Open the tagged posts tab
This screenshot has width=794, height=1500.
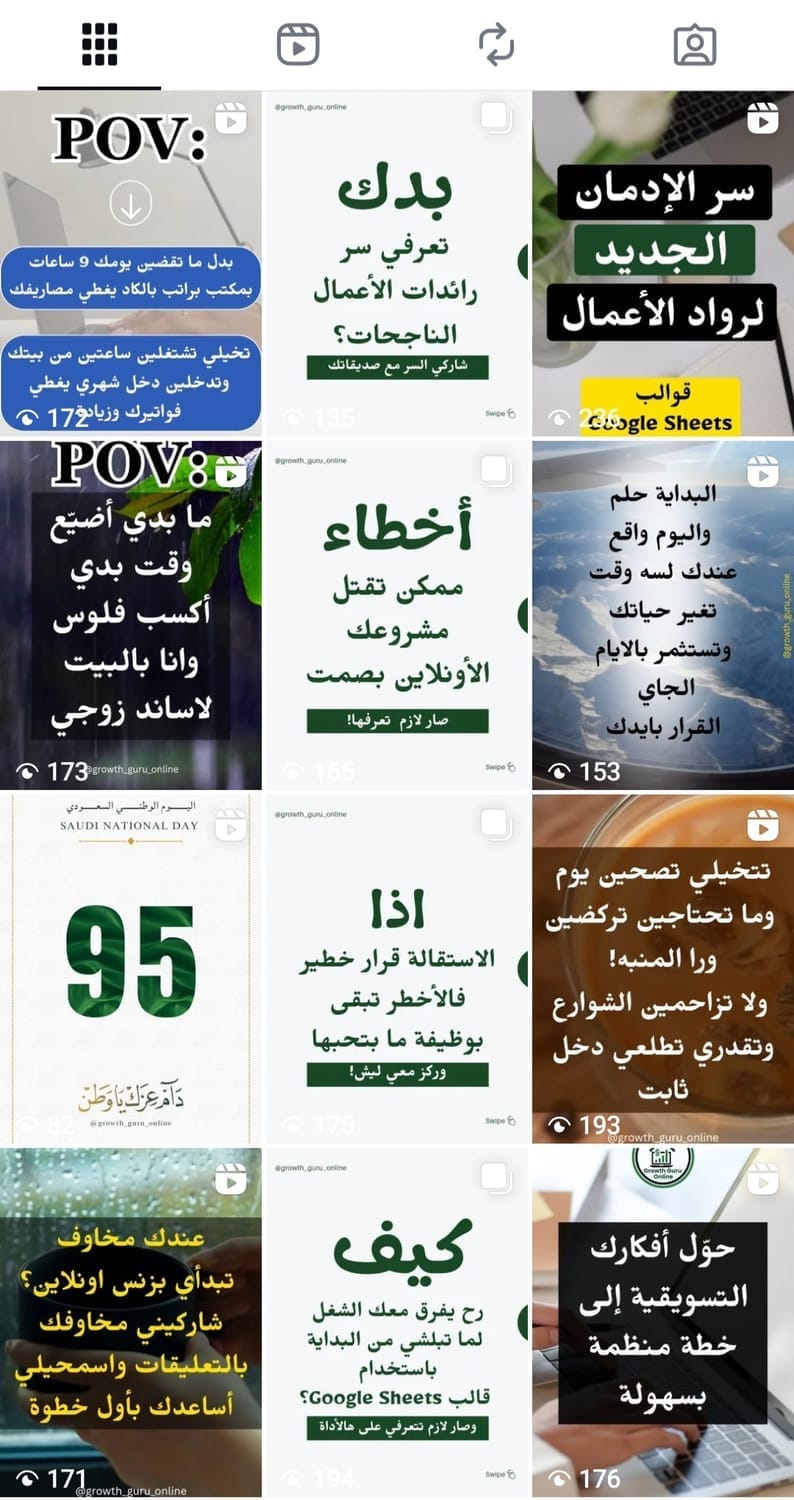coord(694,45)
